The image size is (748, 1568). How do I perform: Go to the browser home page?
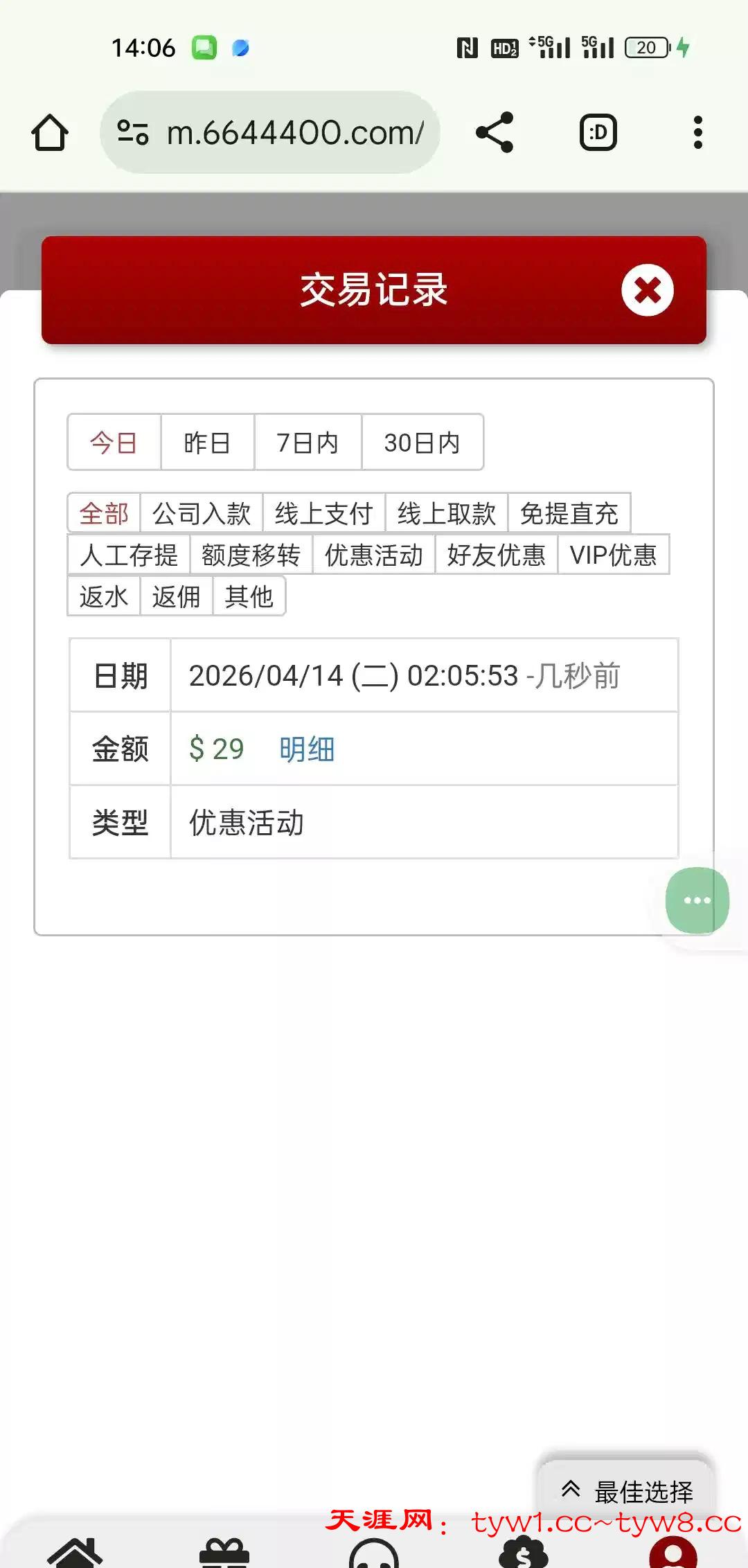tap(50, 132)
